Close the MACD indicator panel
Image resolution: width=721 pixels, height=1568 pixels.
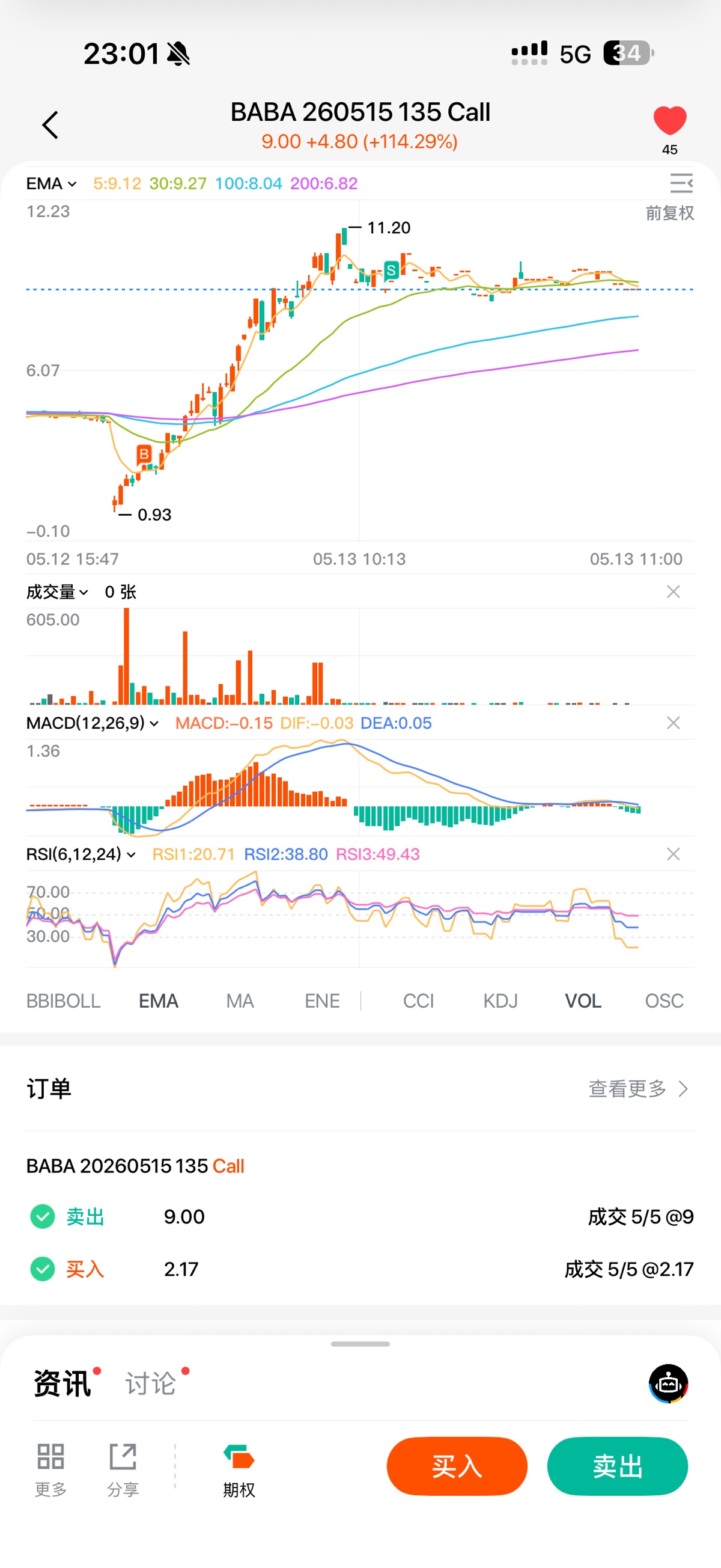click(x=673, y=723)
